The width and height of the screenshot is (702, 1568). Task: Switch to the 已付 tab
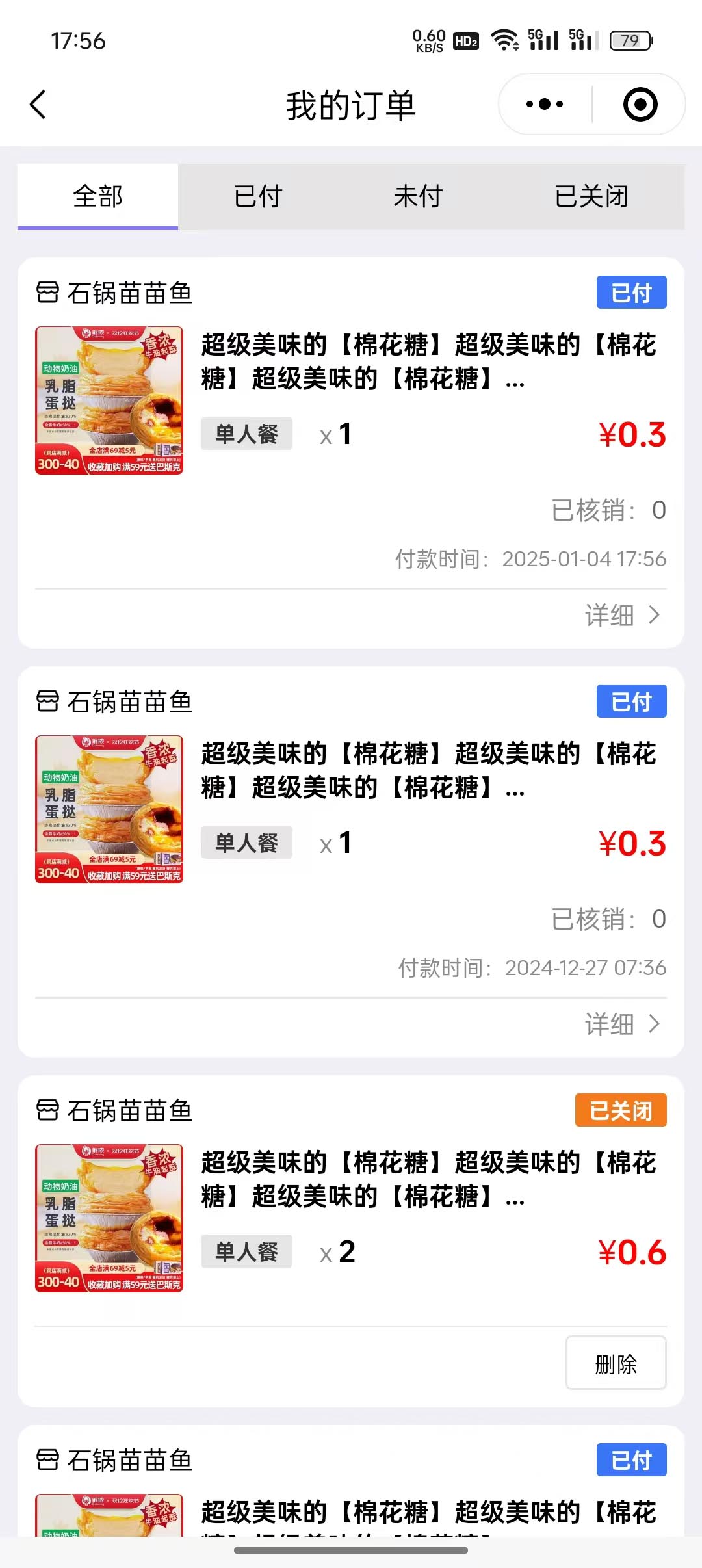[x=258, y=196]
